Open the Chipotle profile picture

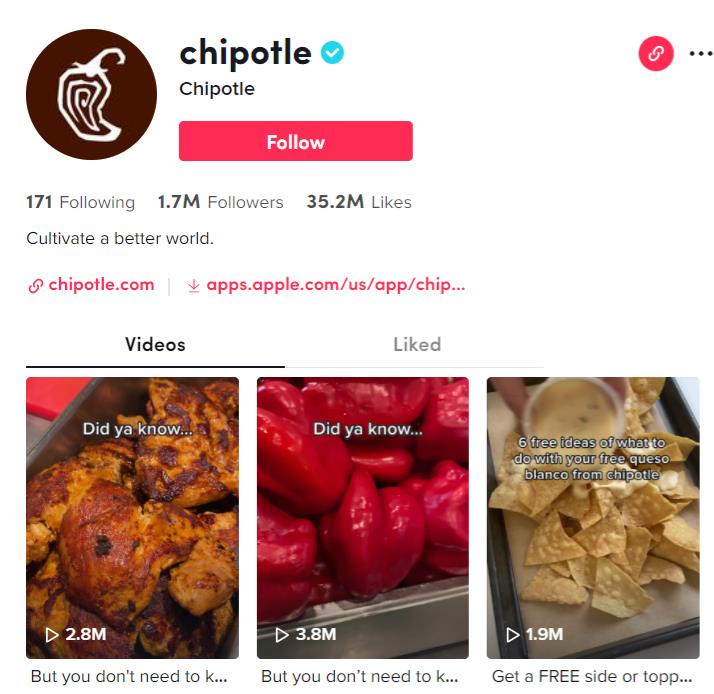91,94
